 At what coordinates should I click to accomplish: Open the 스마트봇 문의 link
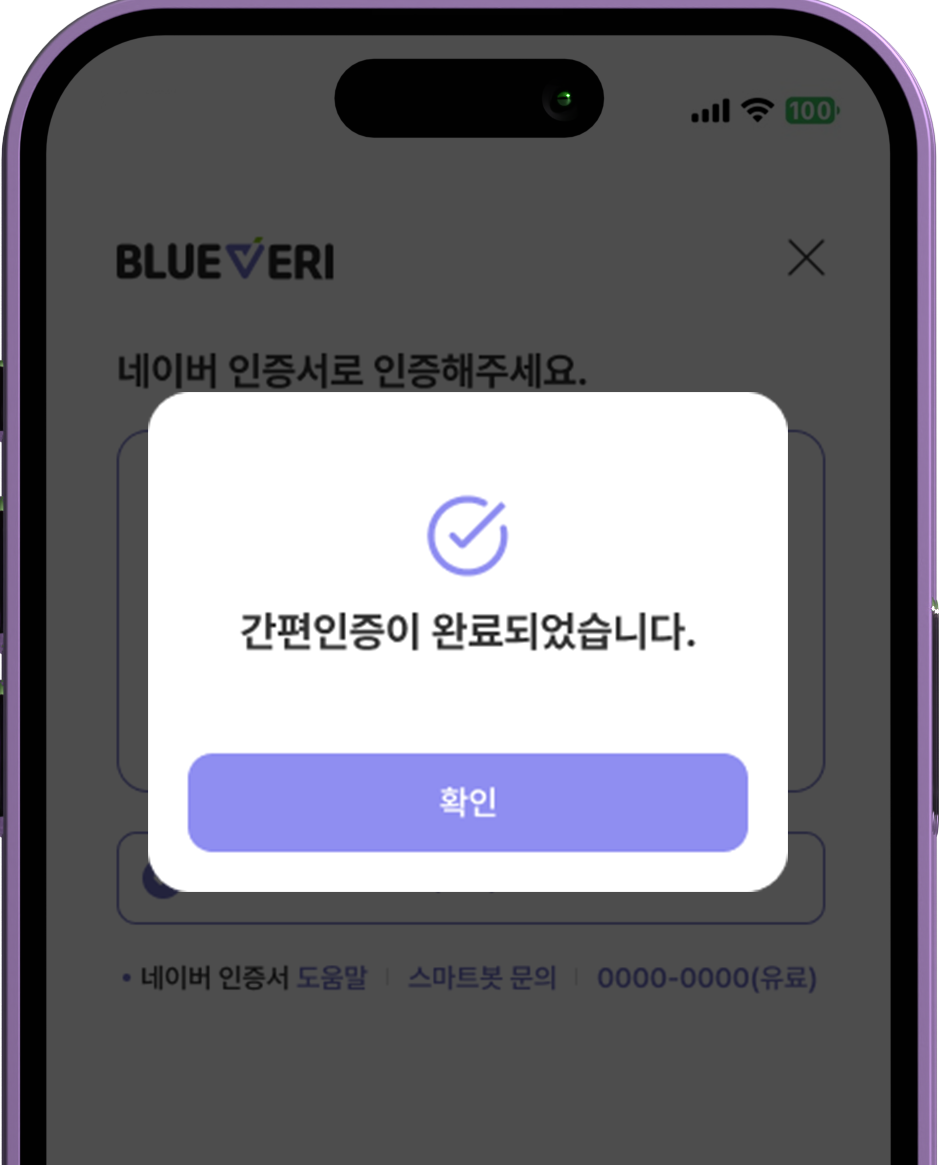pos(481,977)
